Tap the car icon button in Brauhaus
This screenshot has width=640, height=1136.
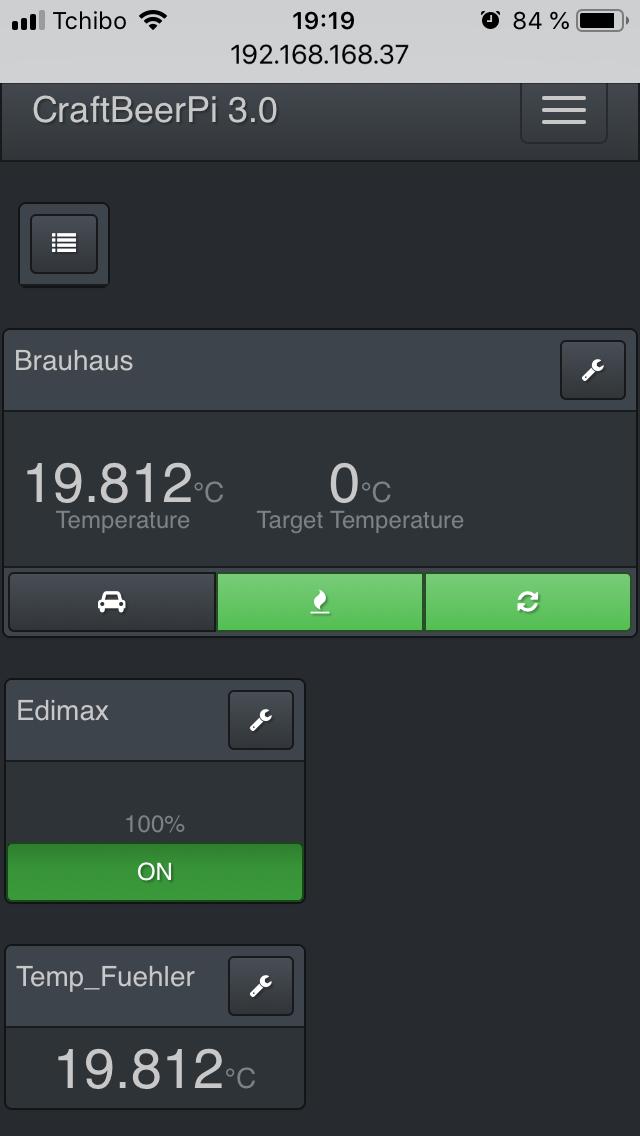tap(111, 601)
